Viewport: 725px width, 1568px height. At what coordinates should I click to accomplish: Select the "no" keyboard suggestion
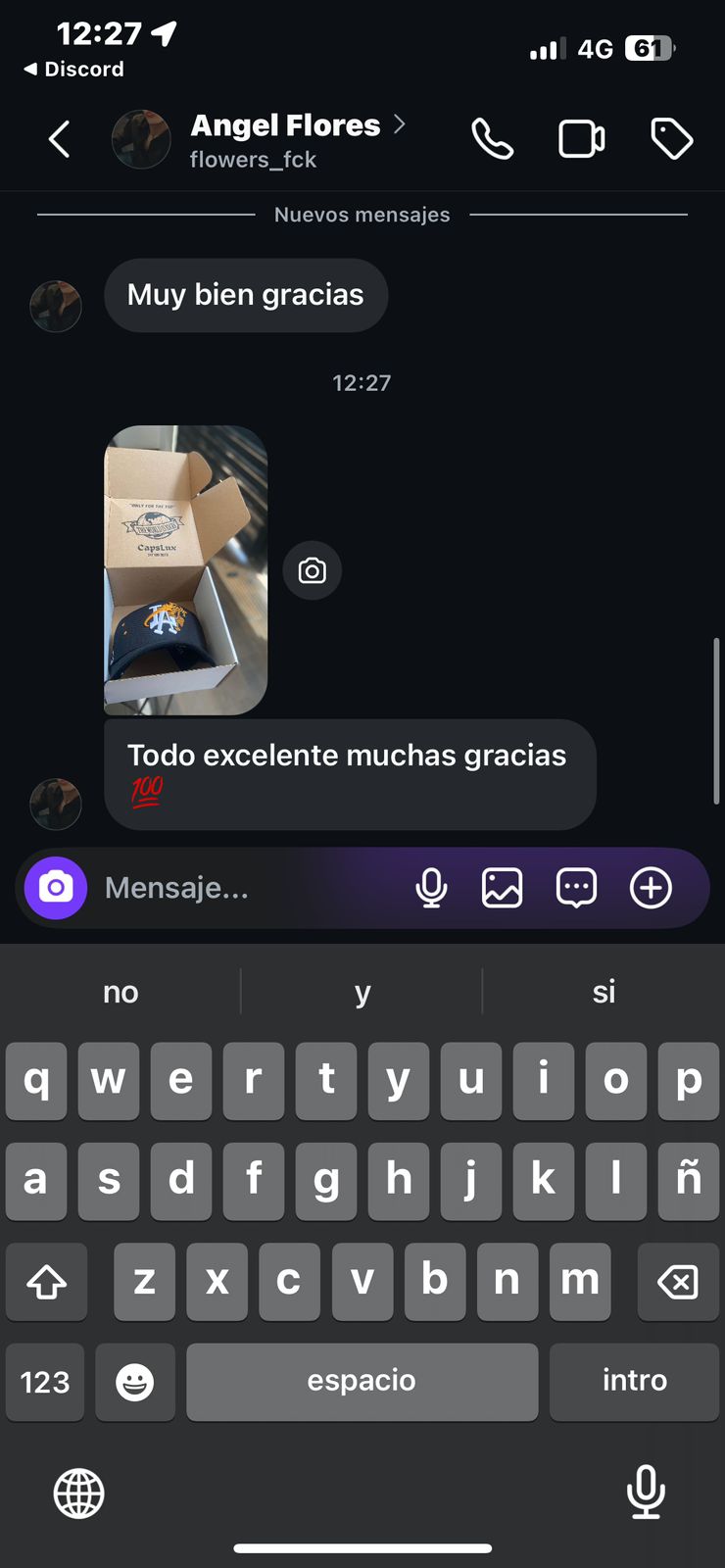pos(121,992)
